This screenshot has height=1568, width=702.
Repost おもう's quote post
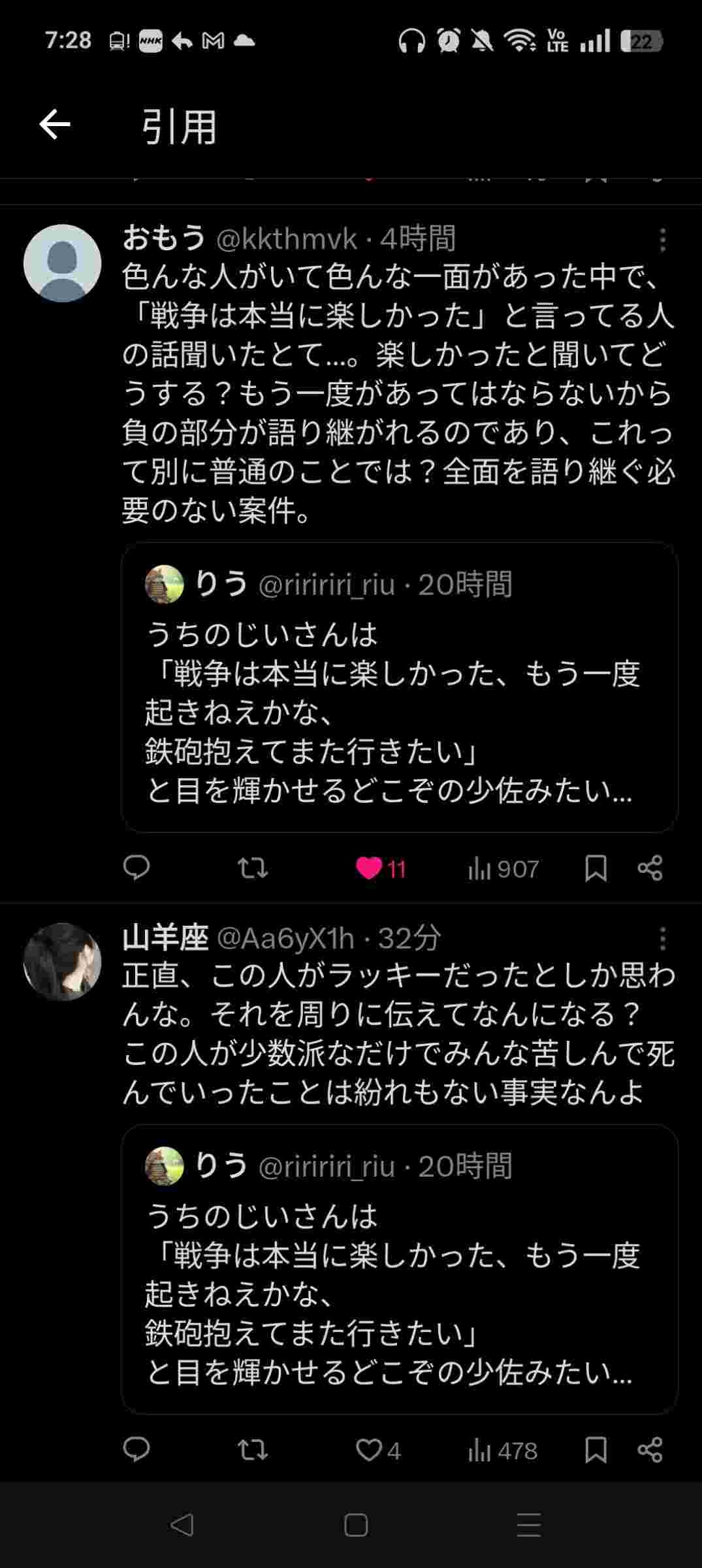point(252,868)
